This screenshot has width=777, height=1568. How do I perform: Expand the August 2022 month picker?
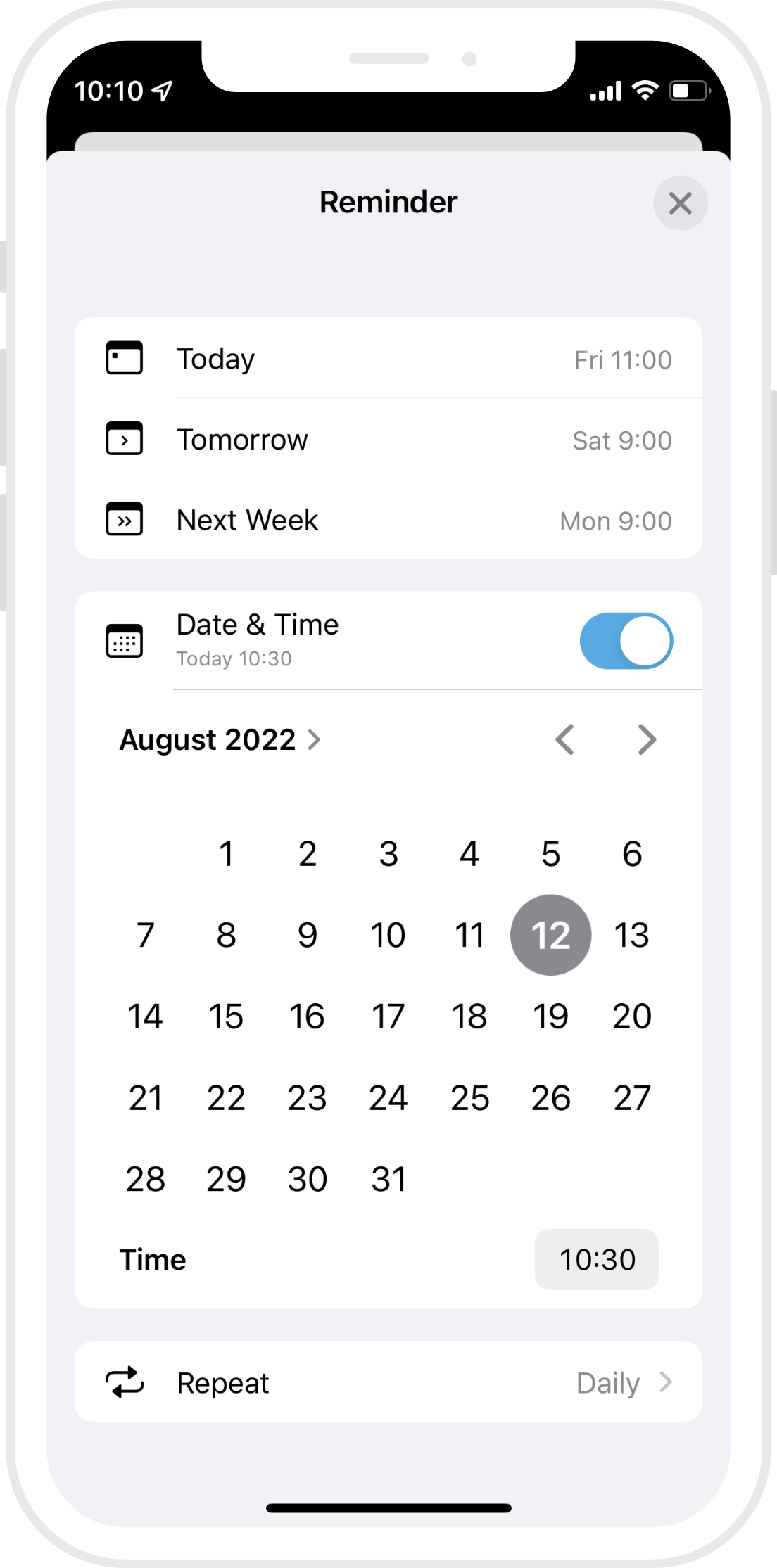[x=220, y=740]
